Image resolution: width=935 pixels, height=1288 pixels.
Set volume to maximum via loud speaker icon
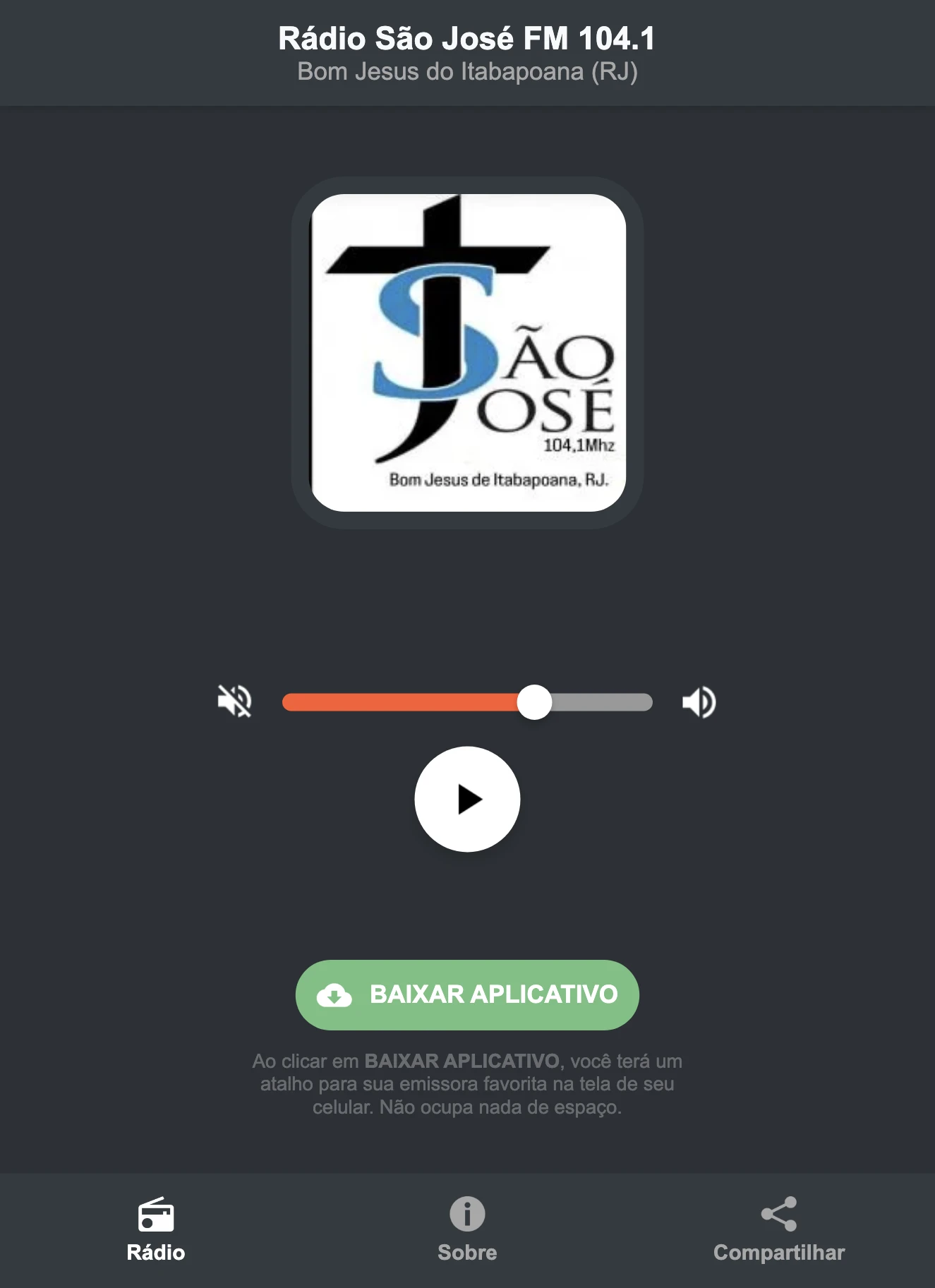coord(699,701)
